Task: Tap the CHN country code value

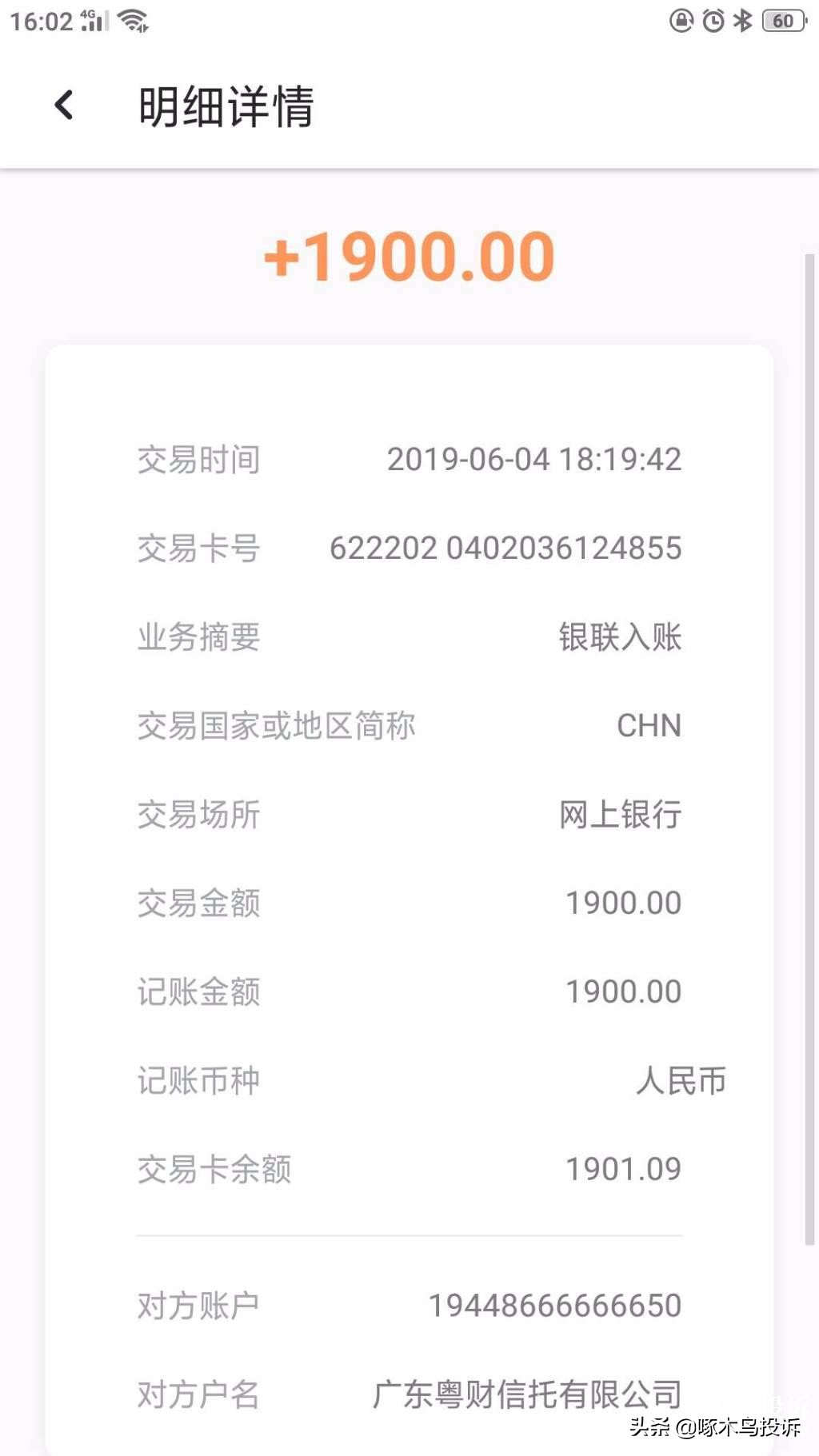Action: coord(648,726)
